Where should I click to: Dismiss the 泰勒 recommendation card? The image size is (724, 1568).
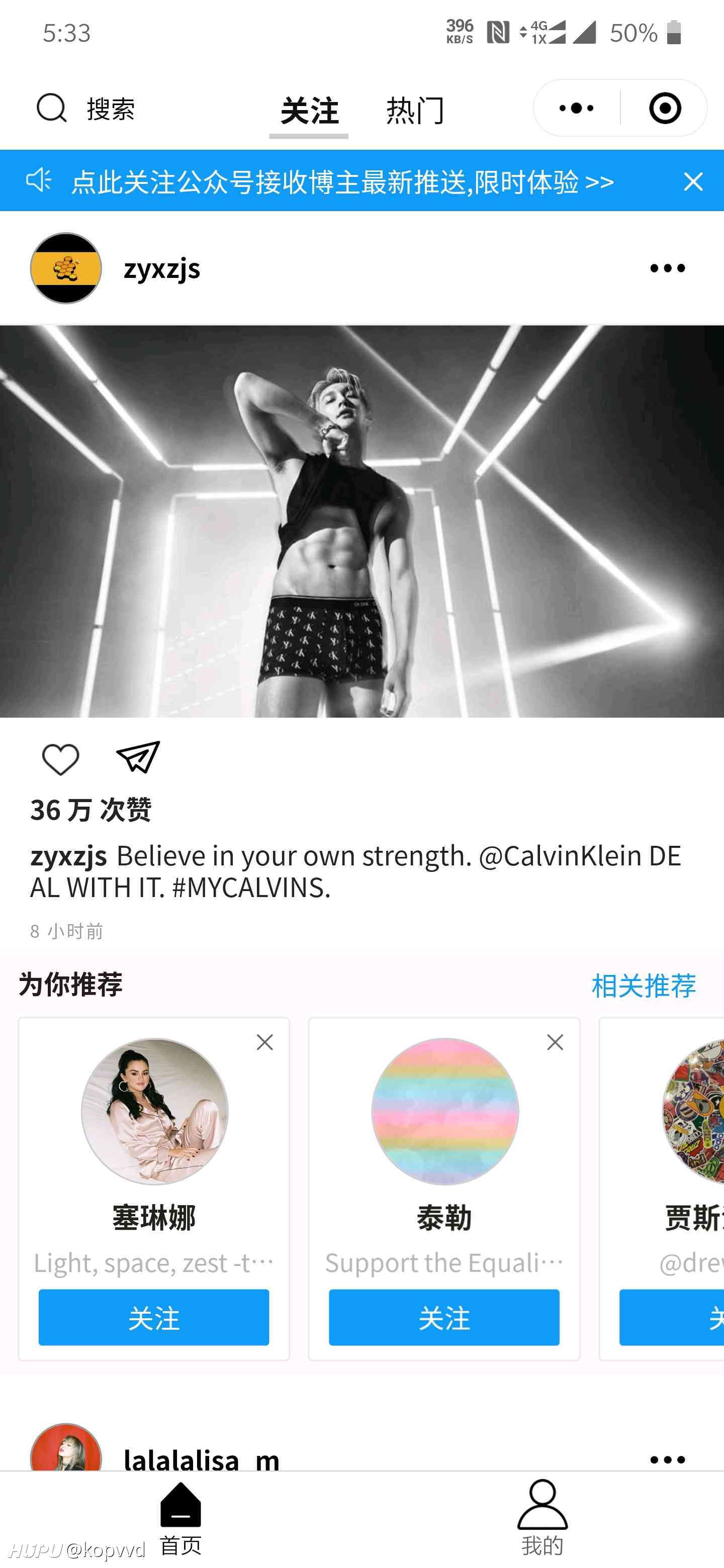coord(555,1042)
